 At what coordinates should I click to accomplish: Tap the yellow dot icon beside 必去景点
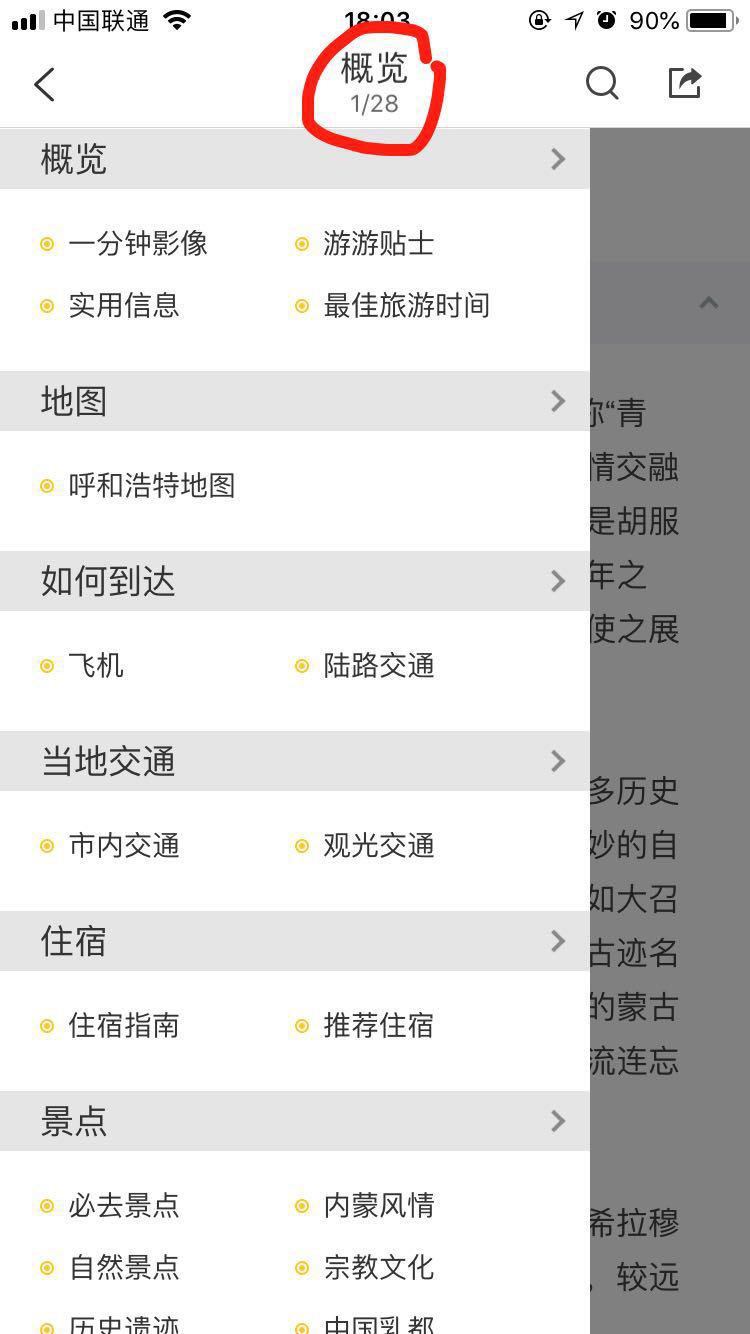click(47, 1206)
